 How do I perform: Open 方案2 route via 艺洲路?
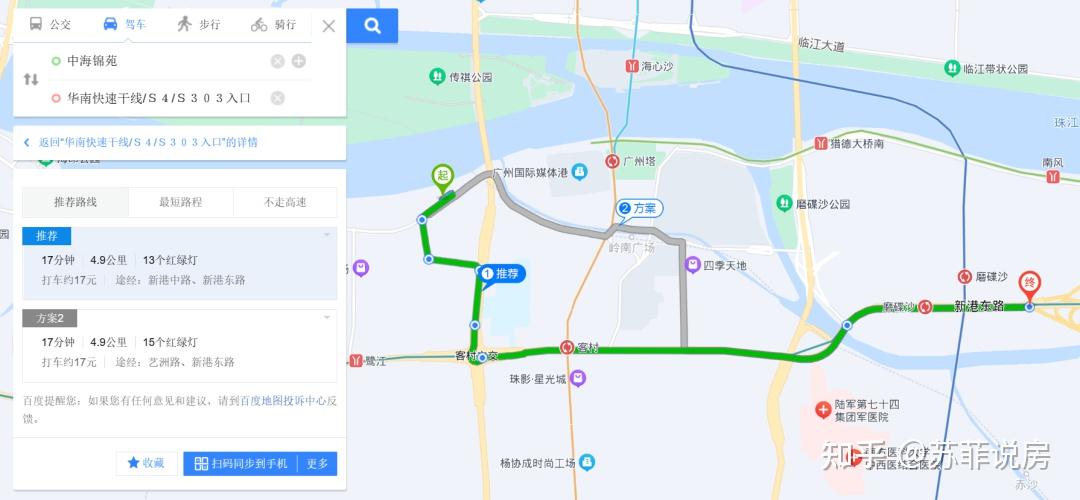(180, 351)
